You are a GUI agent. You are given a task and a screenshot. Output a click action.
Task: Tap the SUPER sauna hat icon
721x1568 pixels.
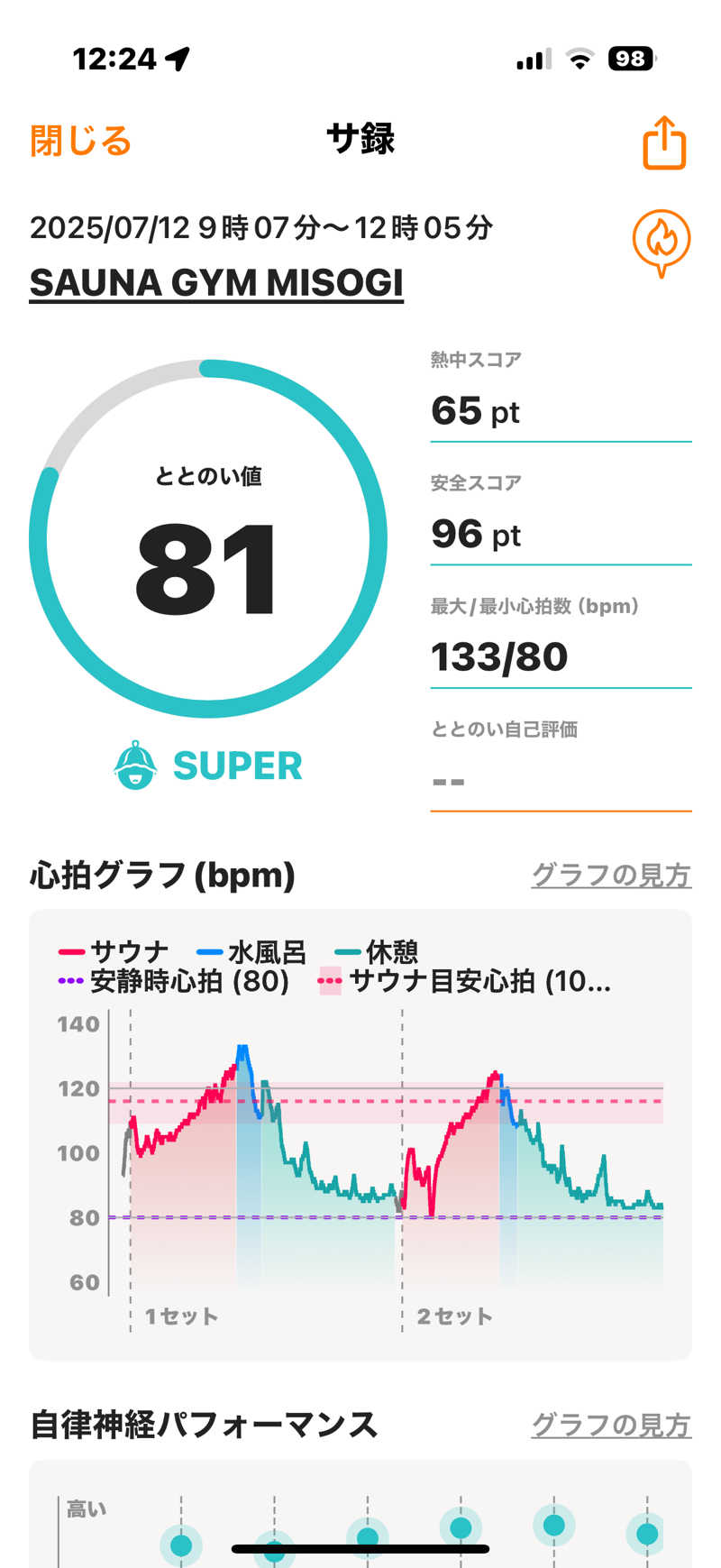(x=136, y=765)
